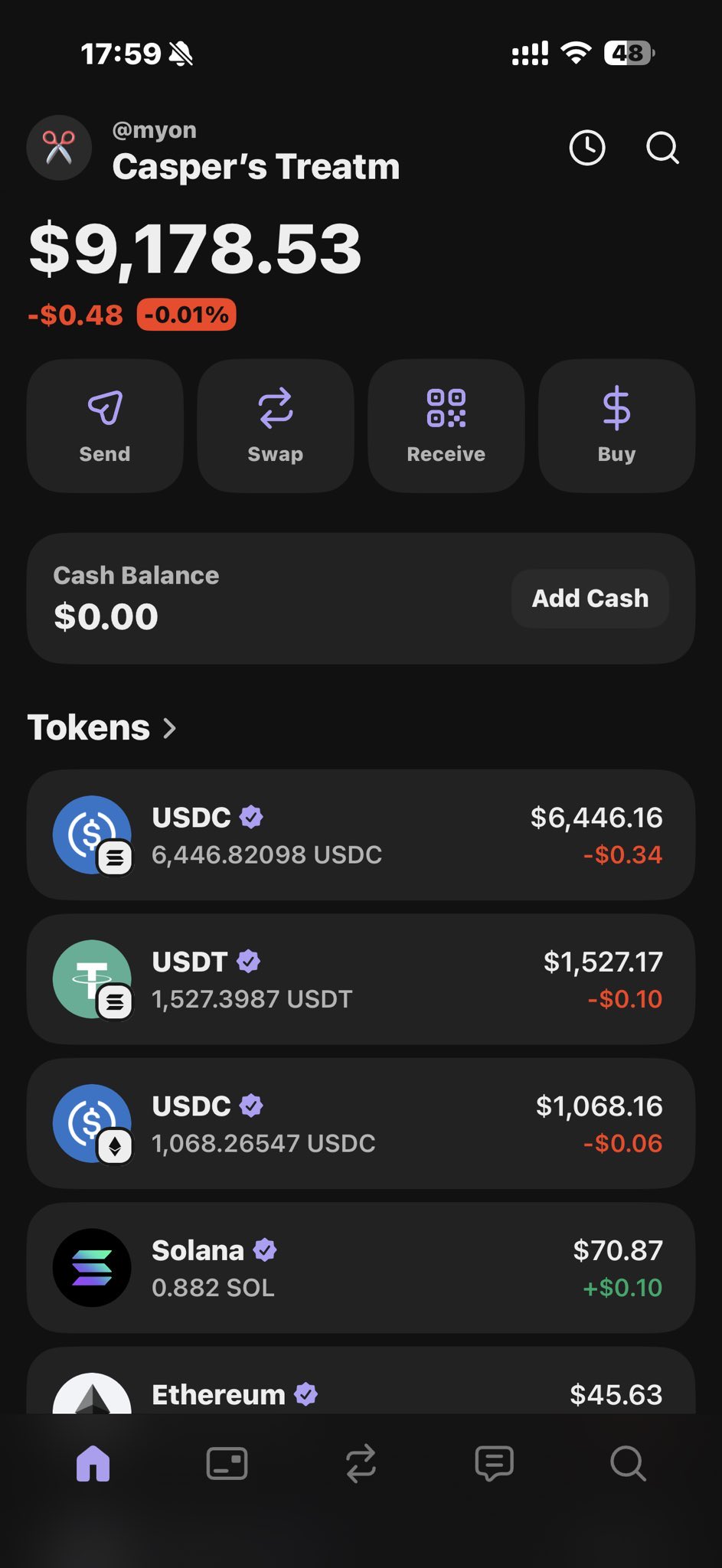View Solana token details
722x1568 pixels.
361,1268
